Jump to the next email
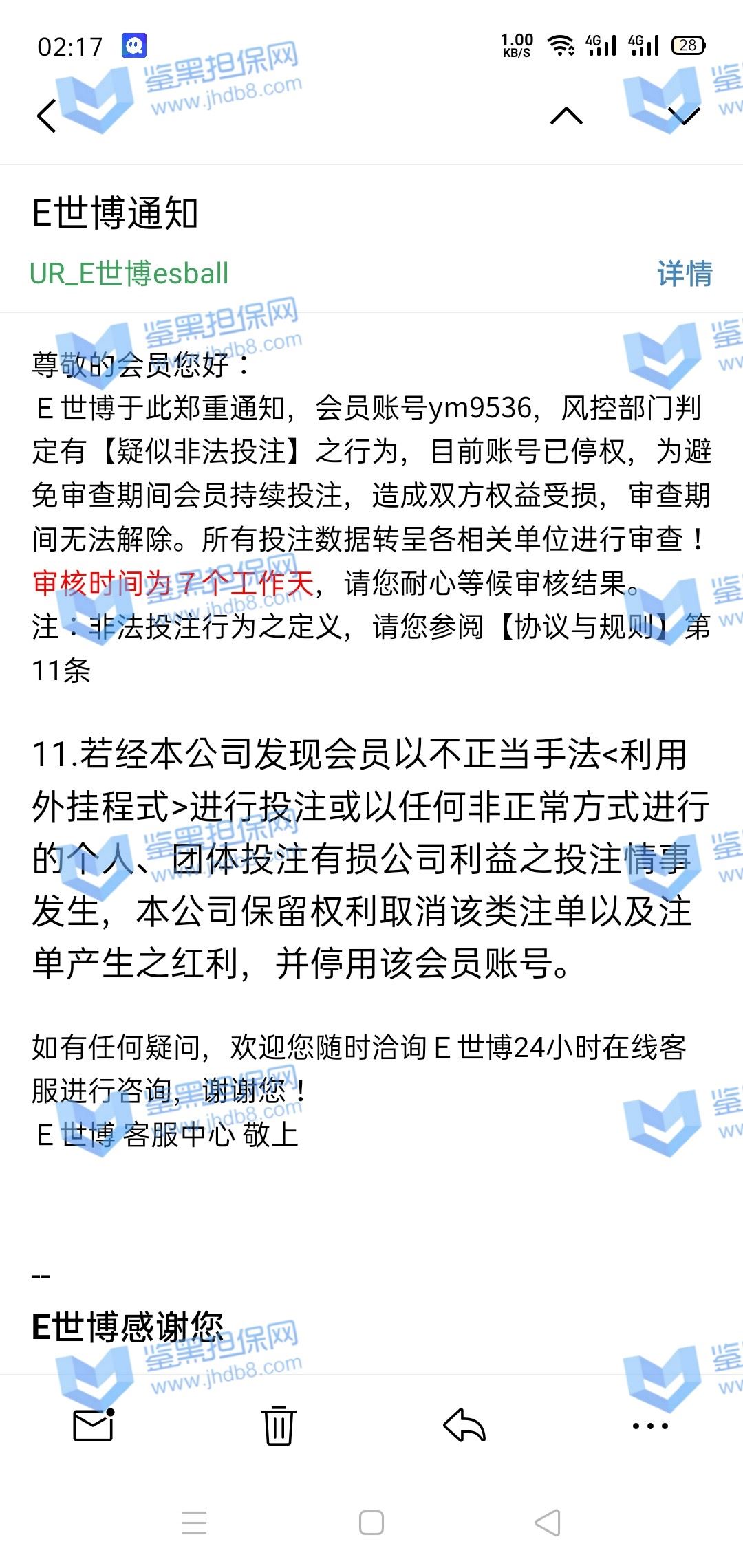Viewport: 743px width, 1568px height. point(685,116)
